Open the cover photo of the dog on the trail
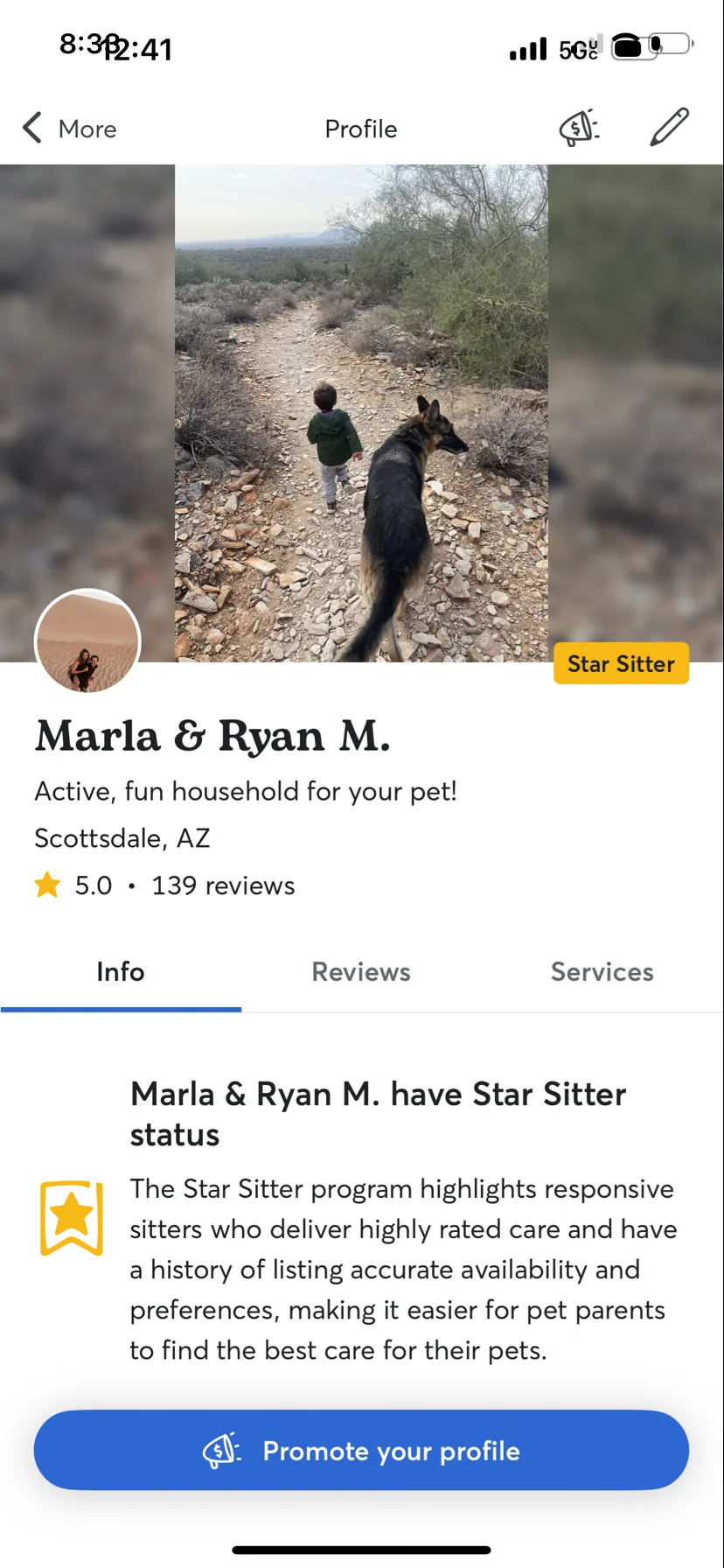The image size is (724, 1568). (x=361, y=413)
